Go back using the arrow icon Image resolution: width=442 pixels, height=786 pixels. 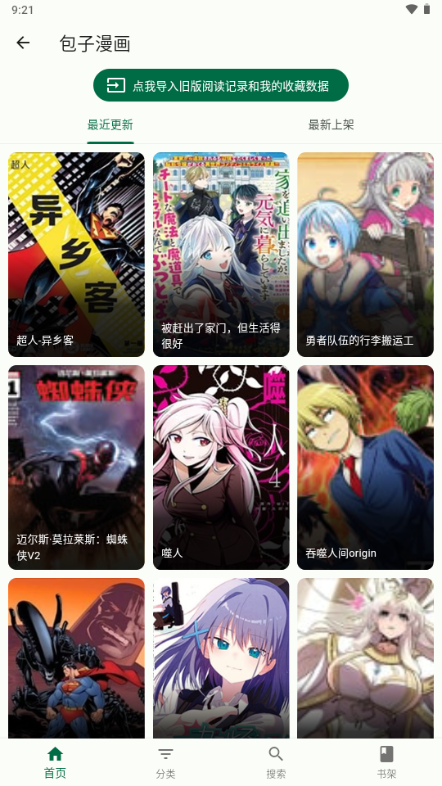[23, 43]
